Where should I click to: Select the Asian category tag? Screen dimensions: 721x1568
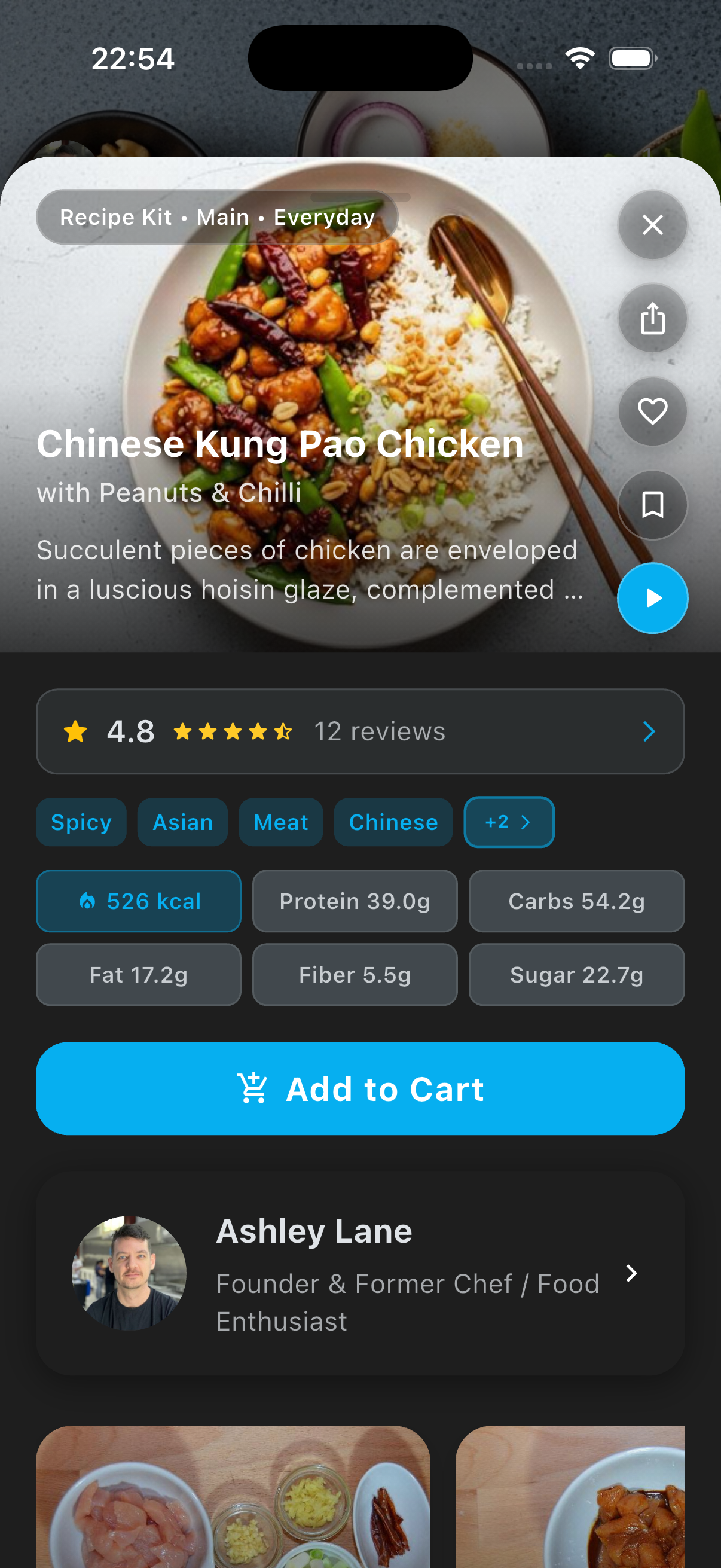[x=182, y=822]
